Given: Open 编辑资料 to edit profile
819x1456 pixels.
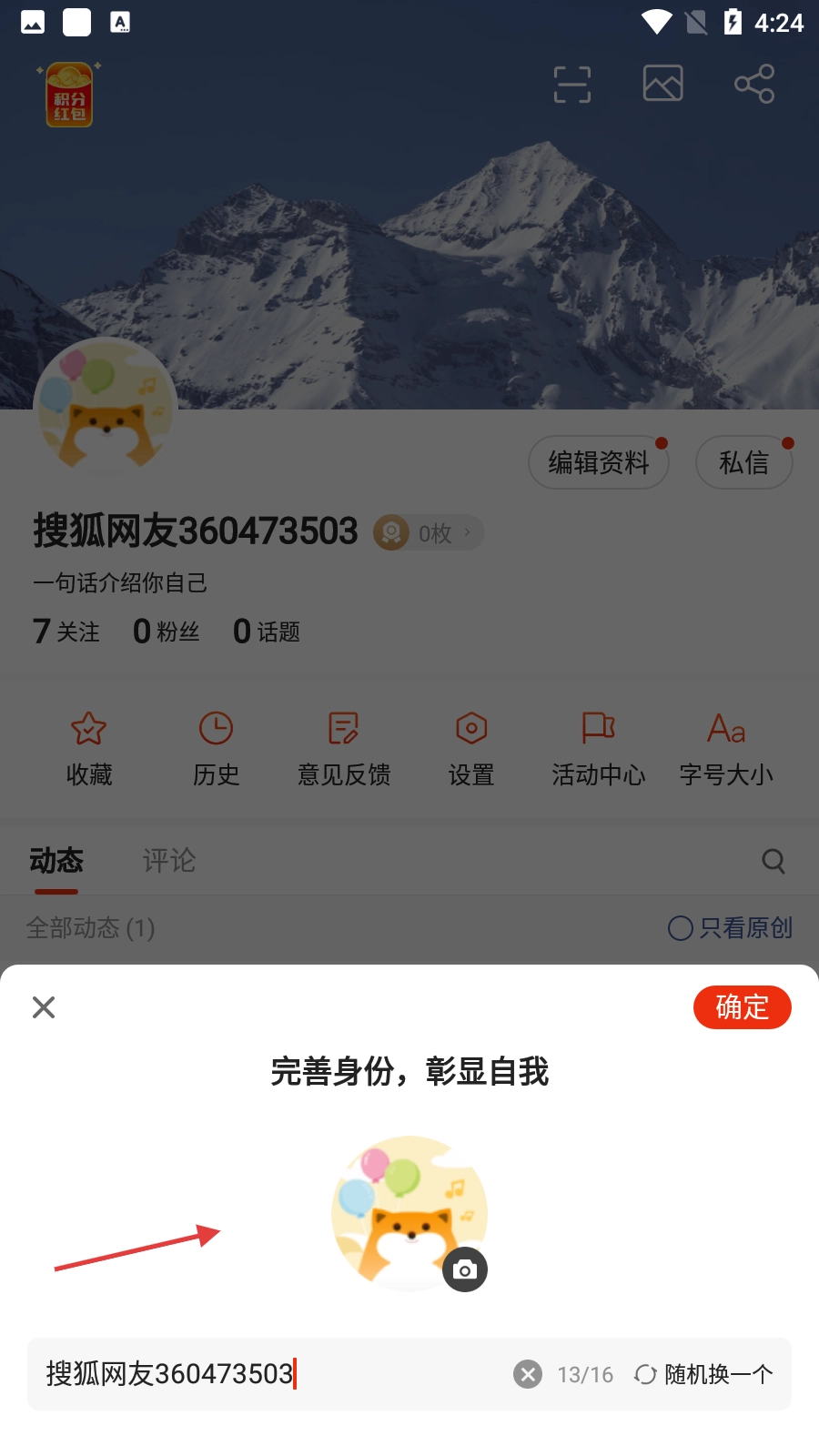Looking at the screenshot, I should pos(599,462).
